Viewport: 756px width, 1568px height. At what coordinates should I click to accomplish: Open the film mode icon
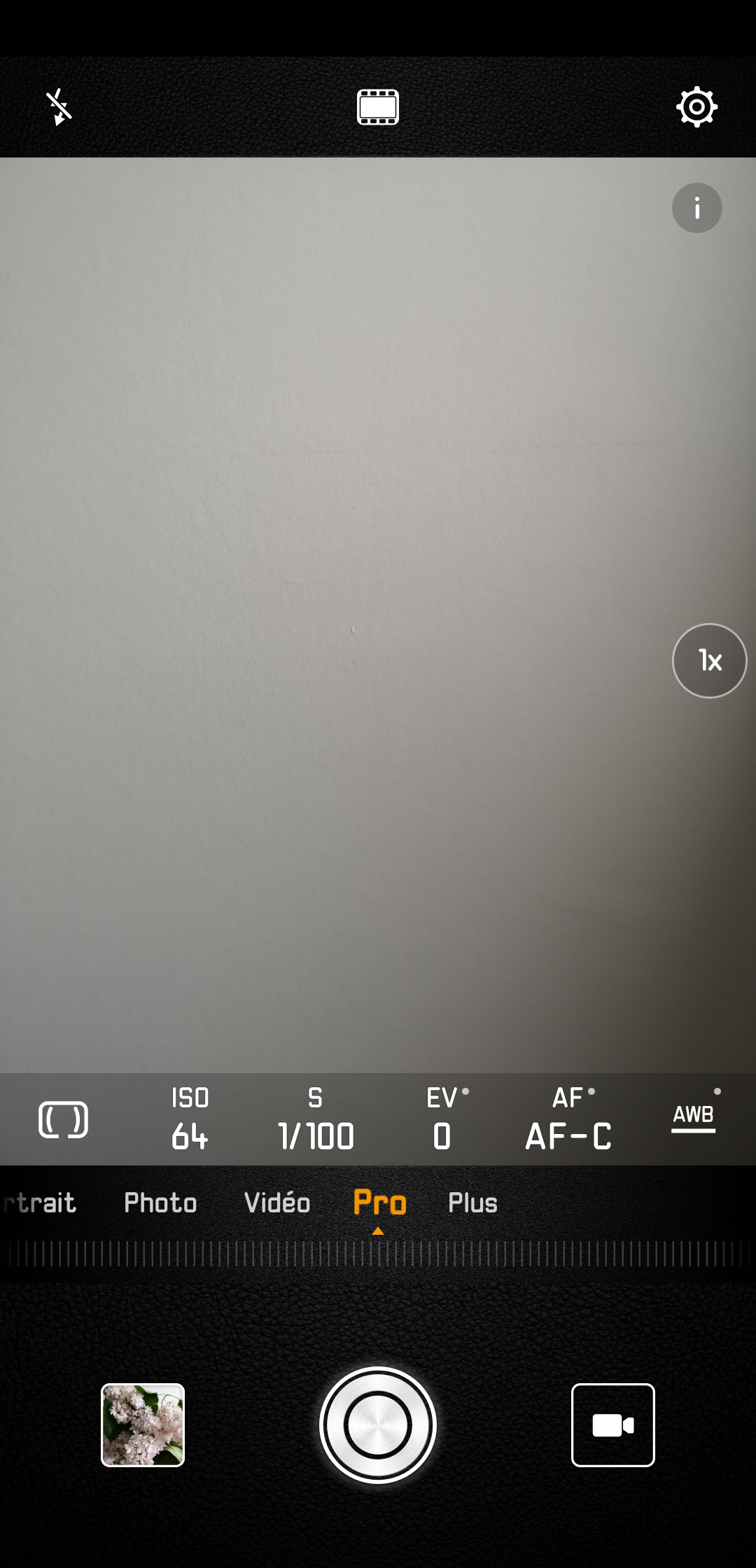click(x=378, y=107)
